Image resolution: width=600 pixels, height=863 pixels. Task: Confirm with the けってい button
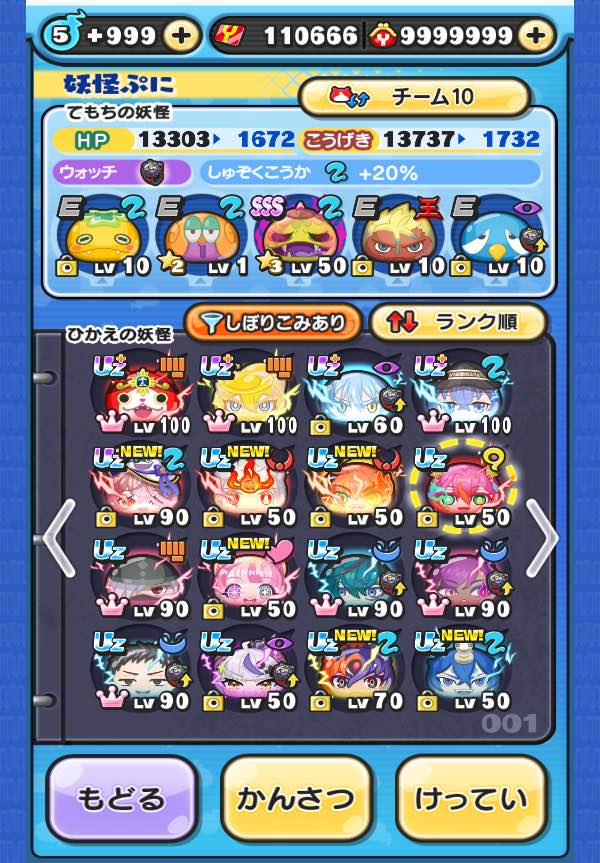471,798
